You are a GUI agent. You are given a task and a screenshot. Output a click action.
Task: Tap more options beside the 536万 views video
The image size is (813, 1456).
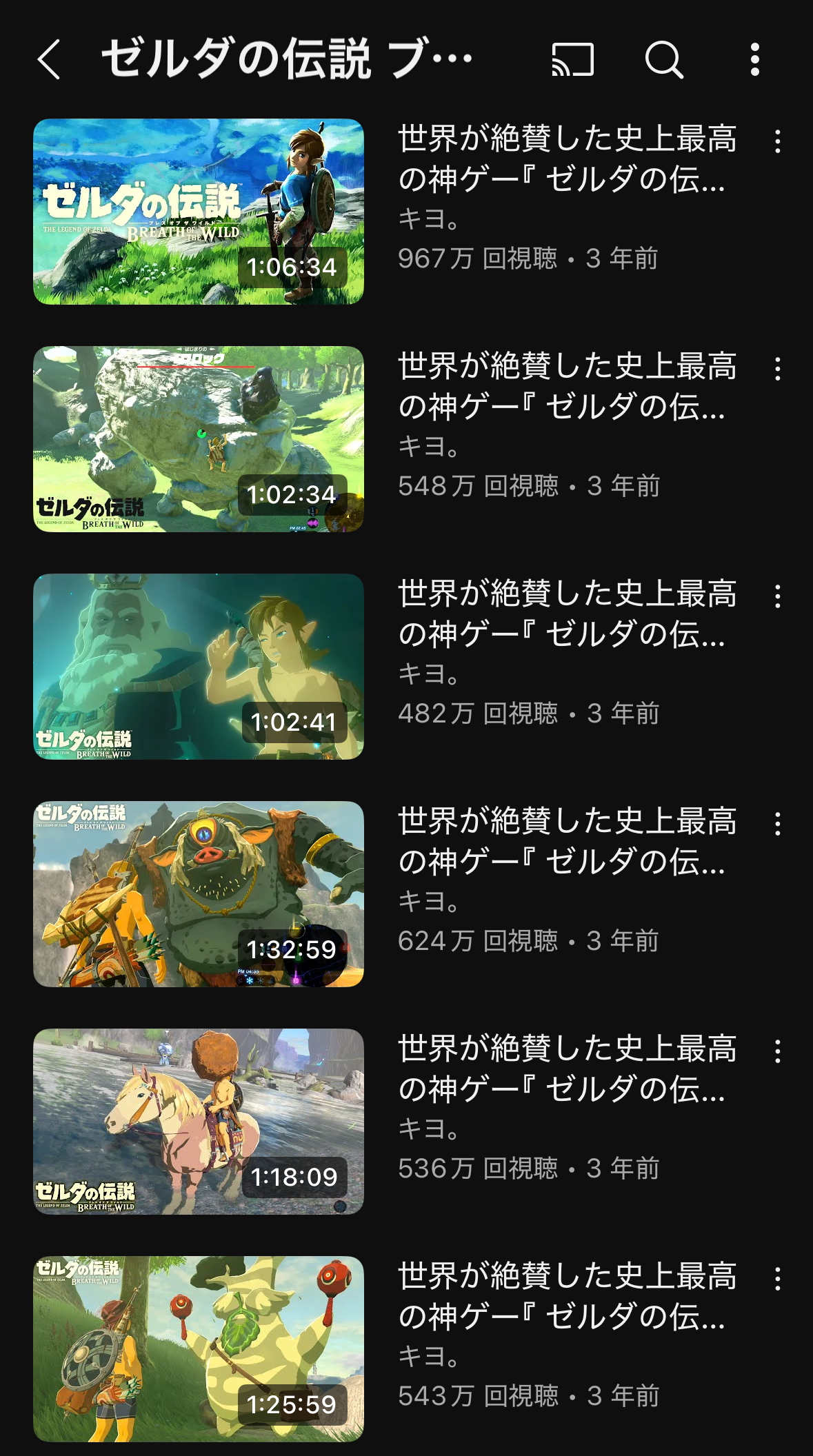(x=778, y=1051)
